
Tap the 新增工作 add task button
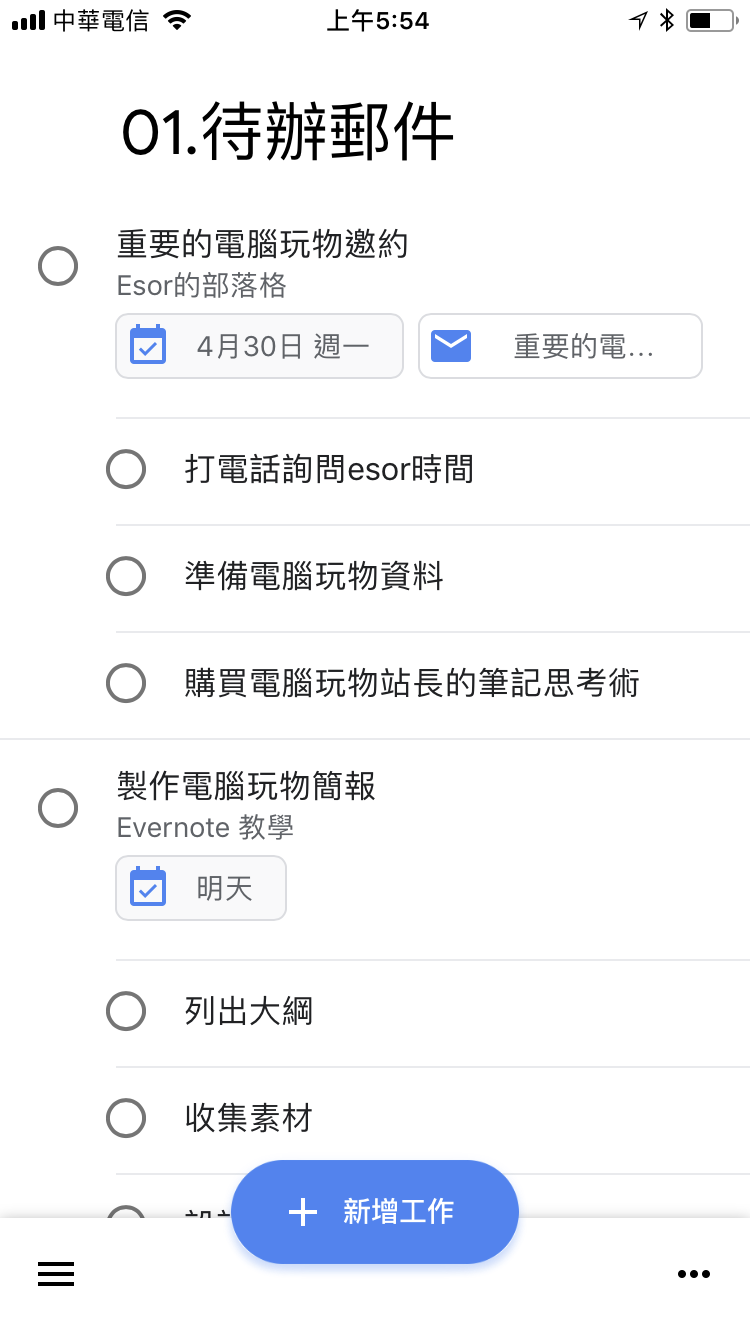click(375, 1212)
